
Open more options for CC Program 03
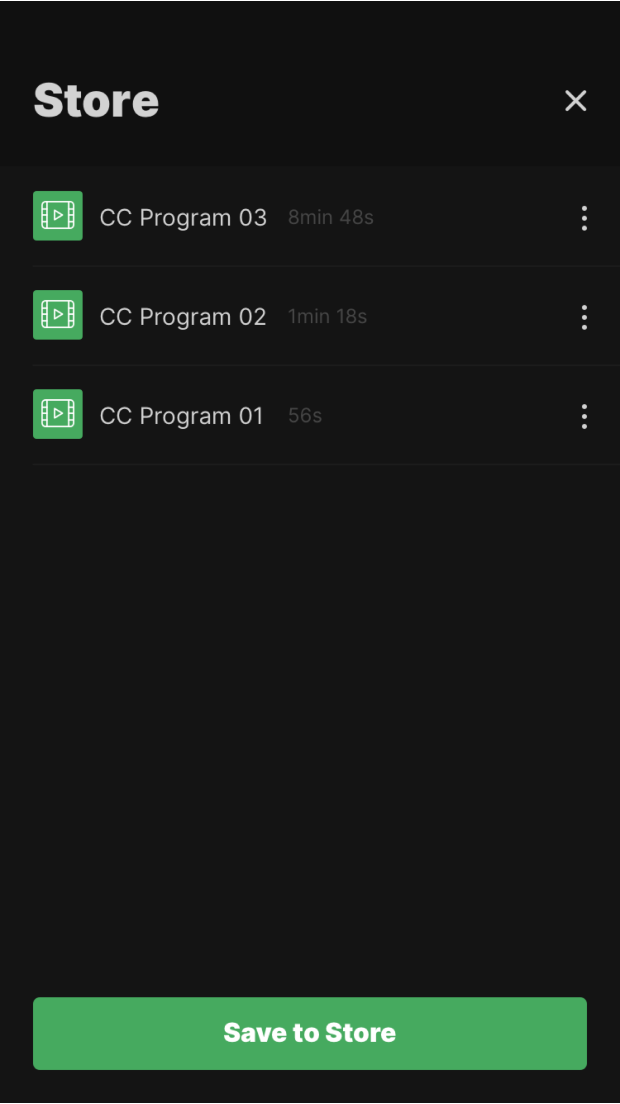click(584, 218)
